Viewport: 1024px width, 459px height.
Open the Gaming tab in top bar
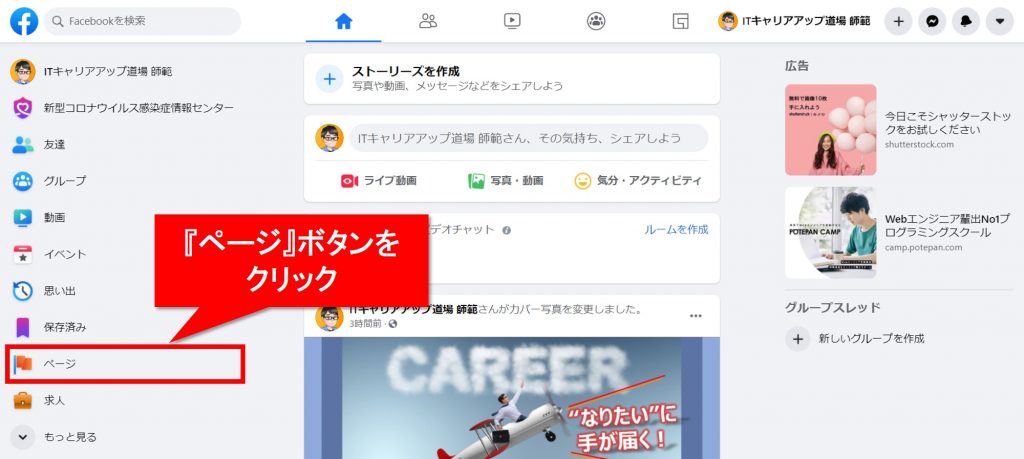click(680, 21)
